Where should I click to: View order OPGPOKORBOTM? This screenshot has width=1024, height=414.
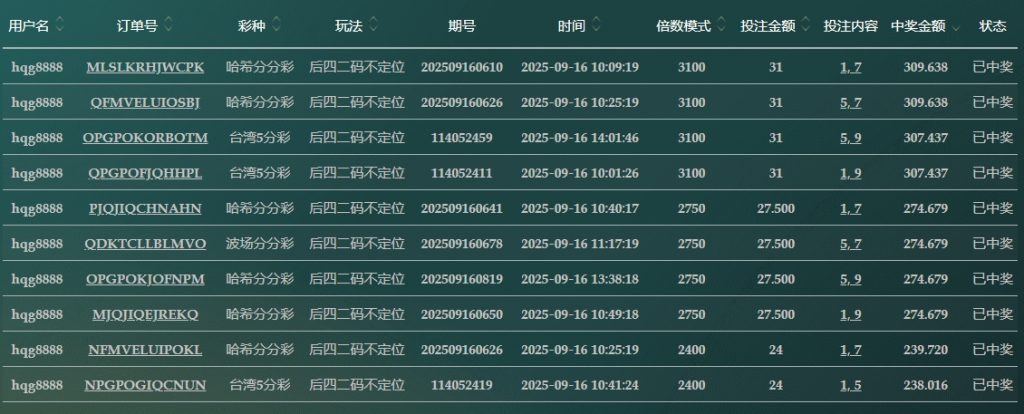tap(145, 137)
